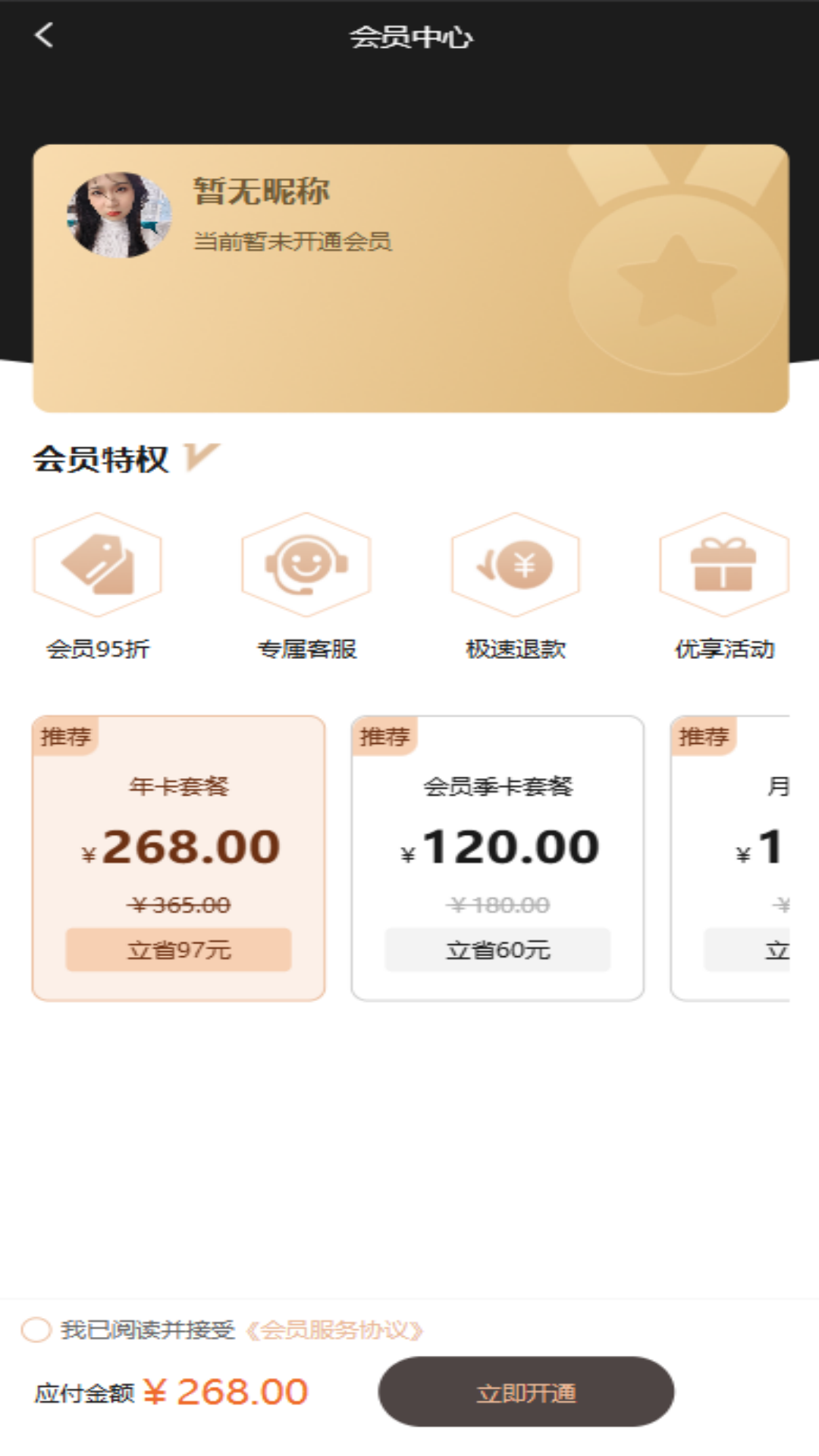Select the 年卡套餐 268.00 plan

[x=179, y=858]
